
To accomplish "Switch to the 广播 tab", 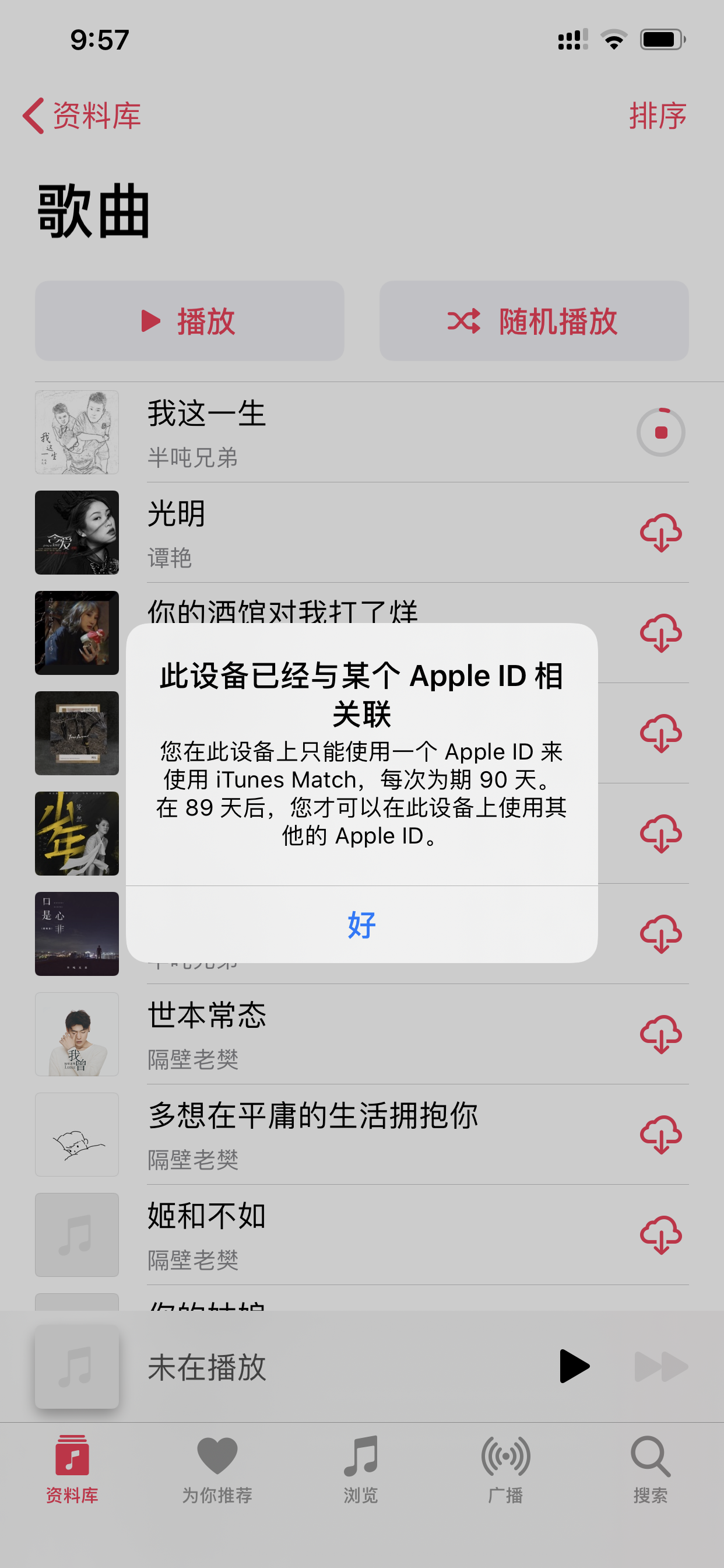I will click(x=505, y=1468).
